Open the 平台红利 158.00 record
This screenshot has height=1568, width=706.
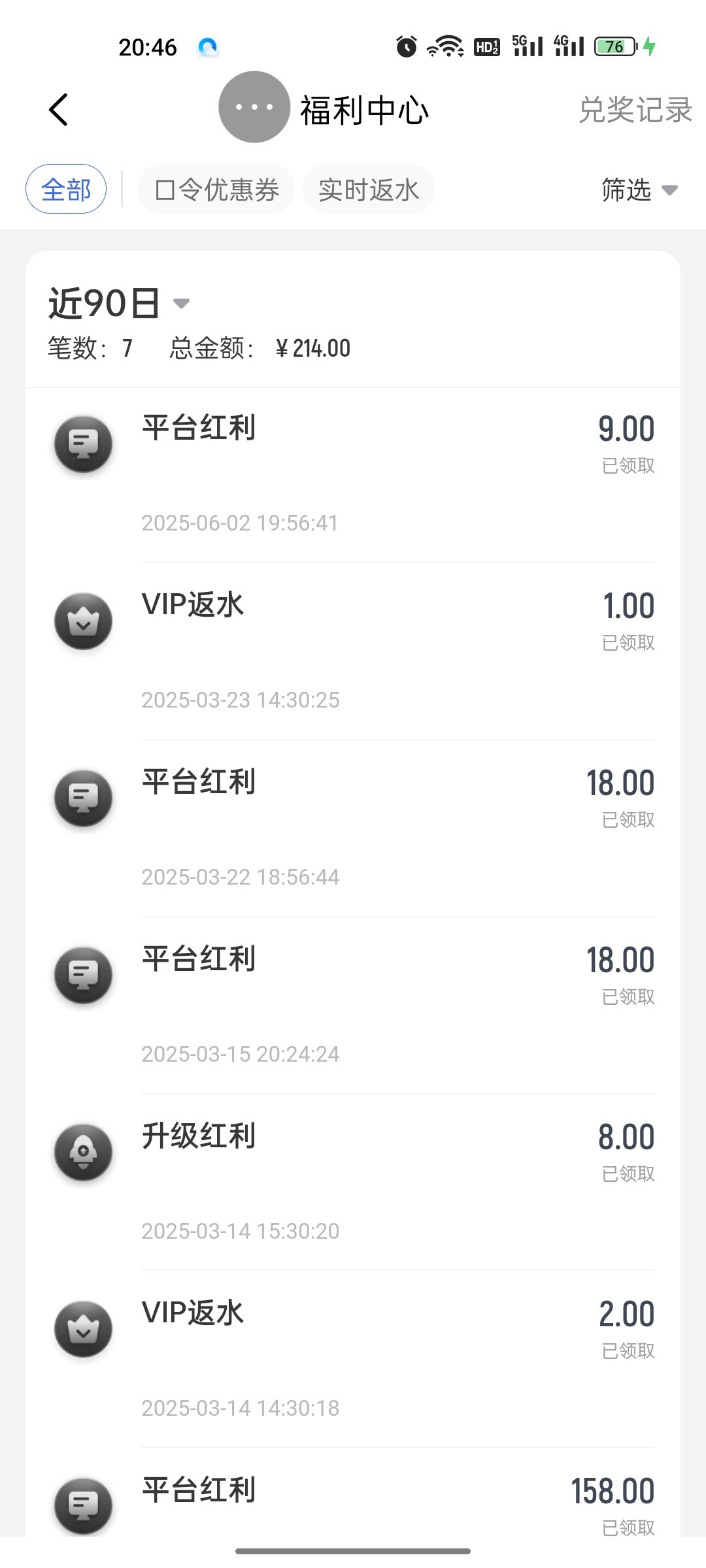point(353,1493)
